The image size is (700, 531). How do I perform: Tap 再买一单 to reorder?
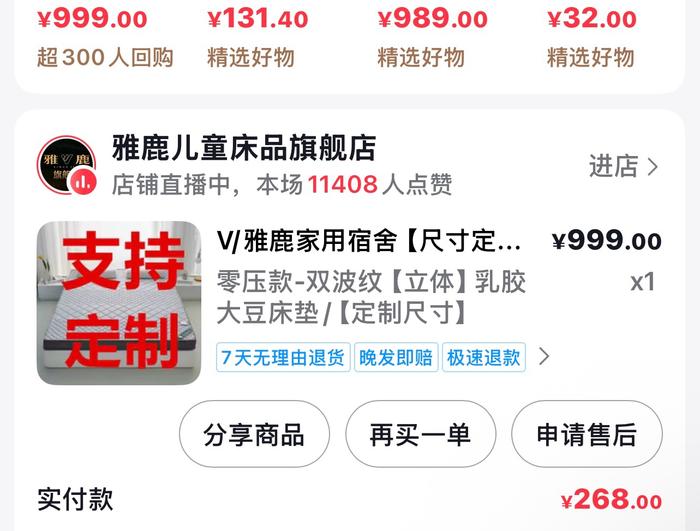pos(420,435)
